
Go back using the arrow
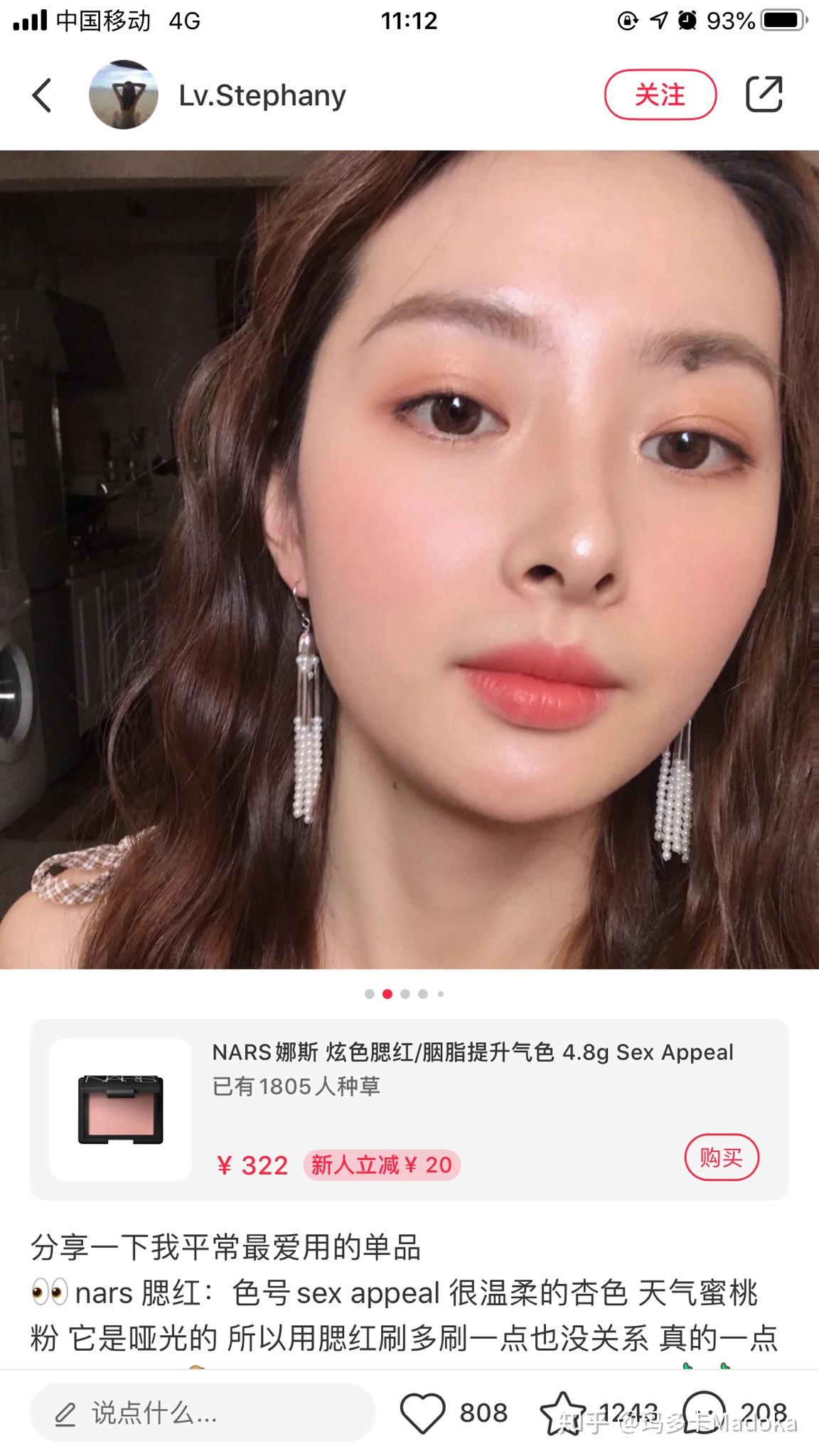(x=43, y=95)
